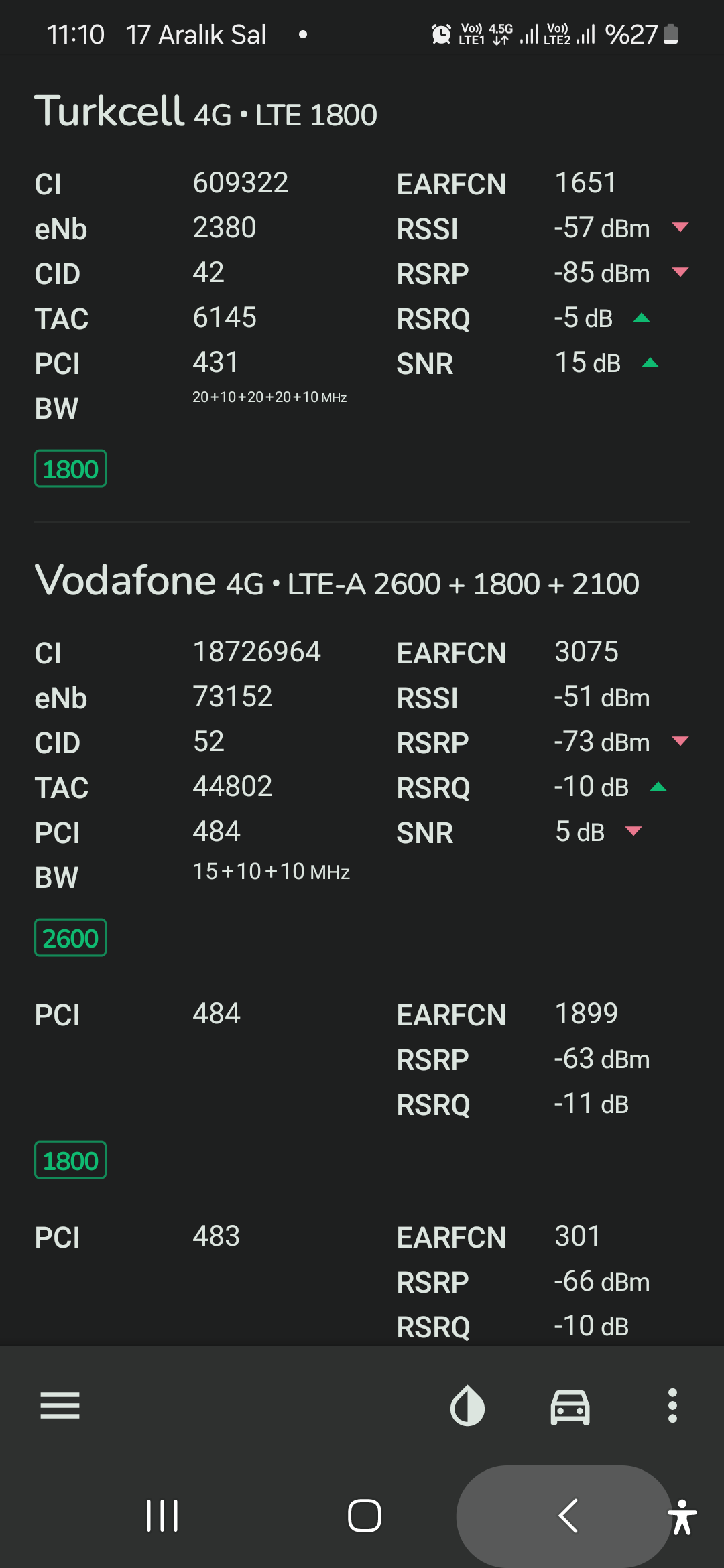Open the three-dot overflow menu
The image size is (724, 1568).
coord(672,1405)
